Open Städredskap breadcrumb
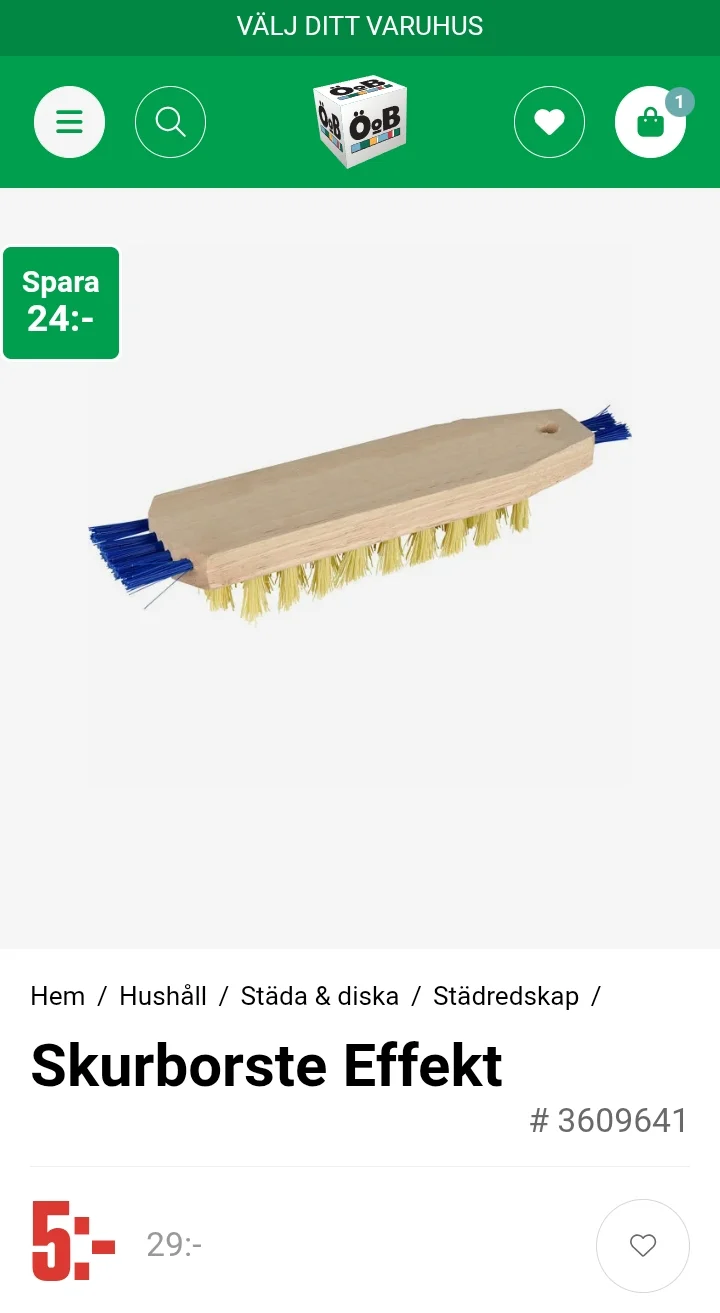 (x=506, y=996)
